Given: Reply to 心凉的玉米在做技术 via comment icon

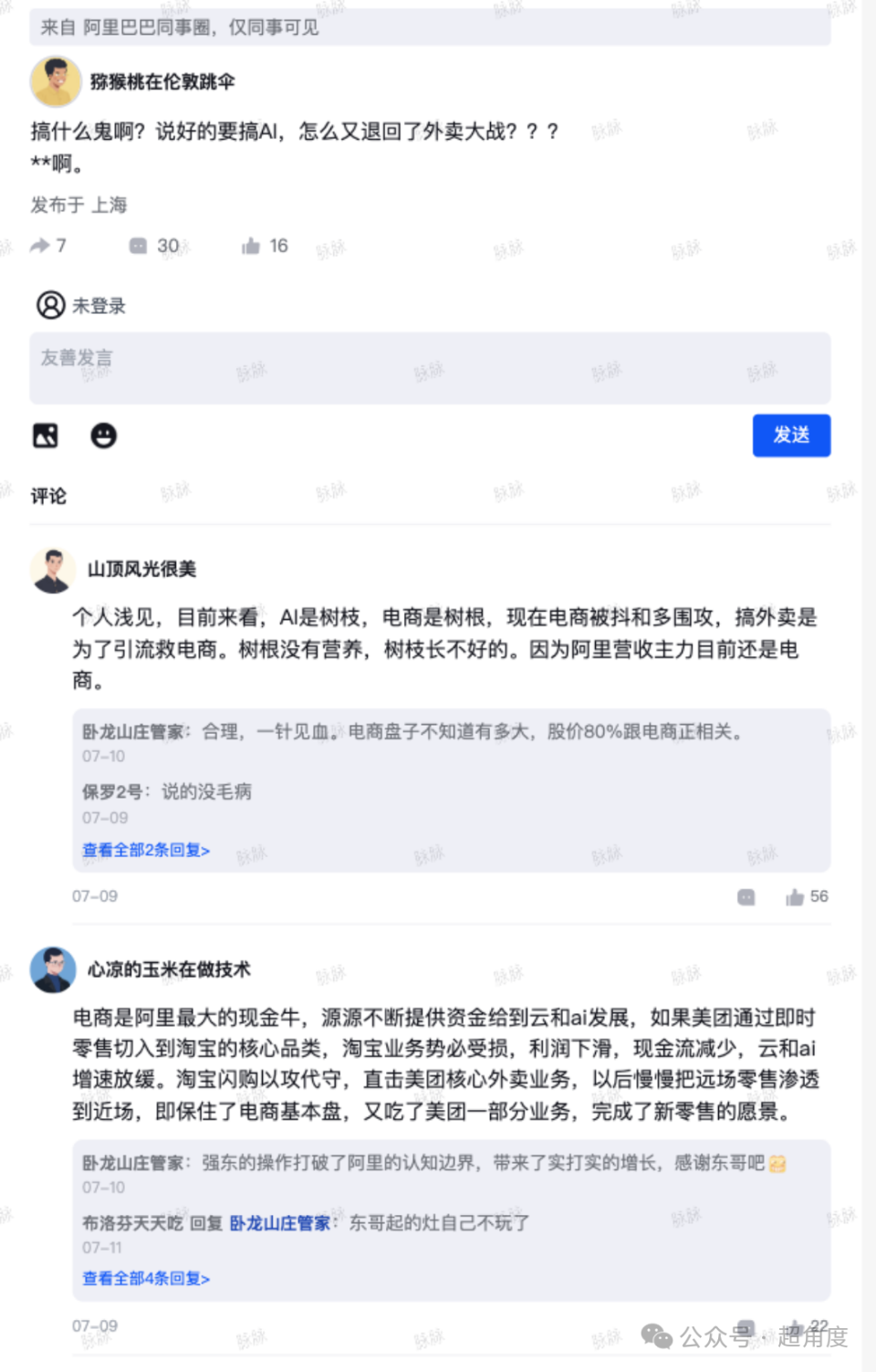Looking at the screenshot, I should (746, 1325).
